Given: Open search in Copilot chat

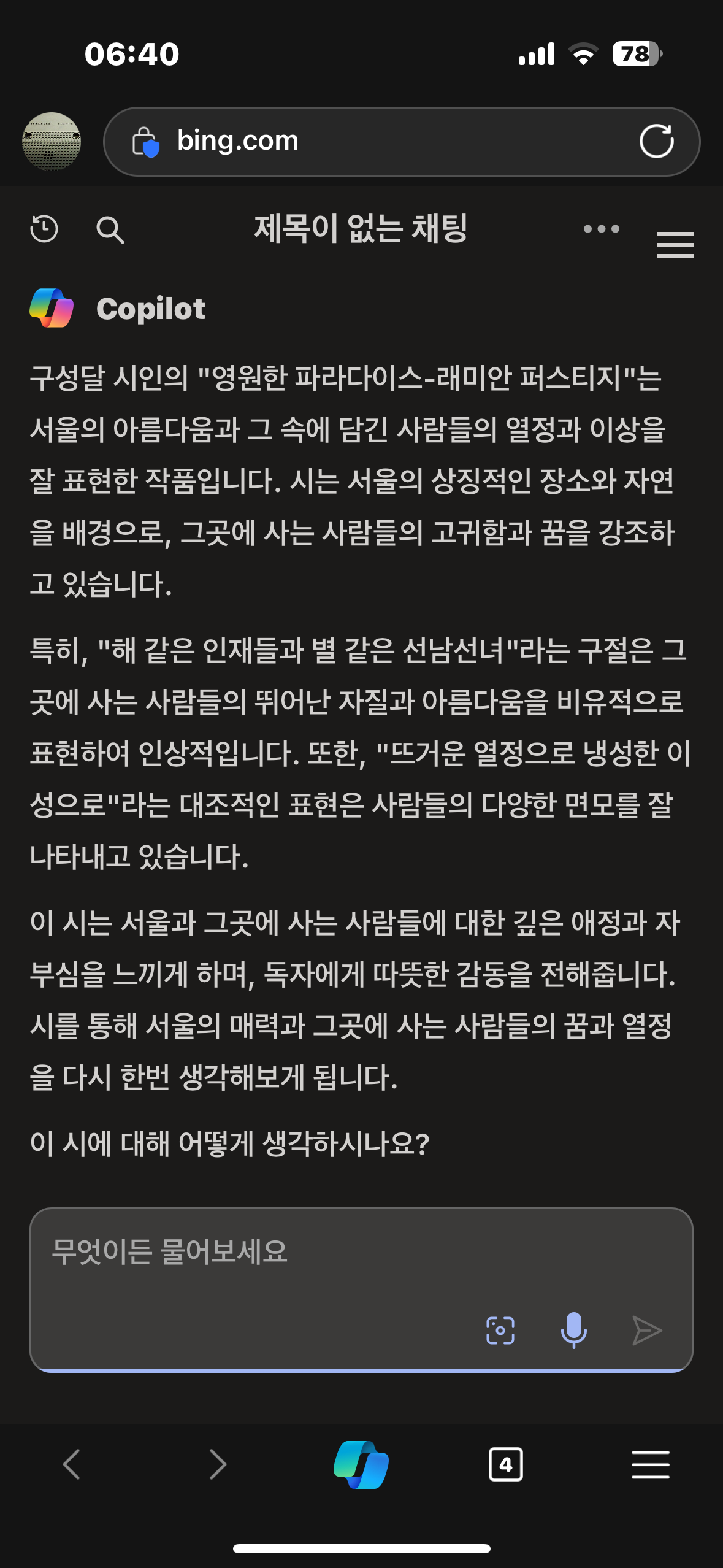Looking at the screenshot, I should click(x=110, y=230).
